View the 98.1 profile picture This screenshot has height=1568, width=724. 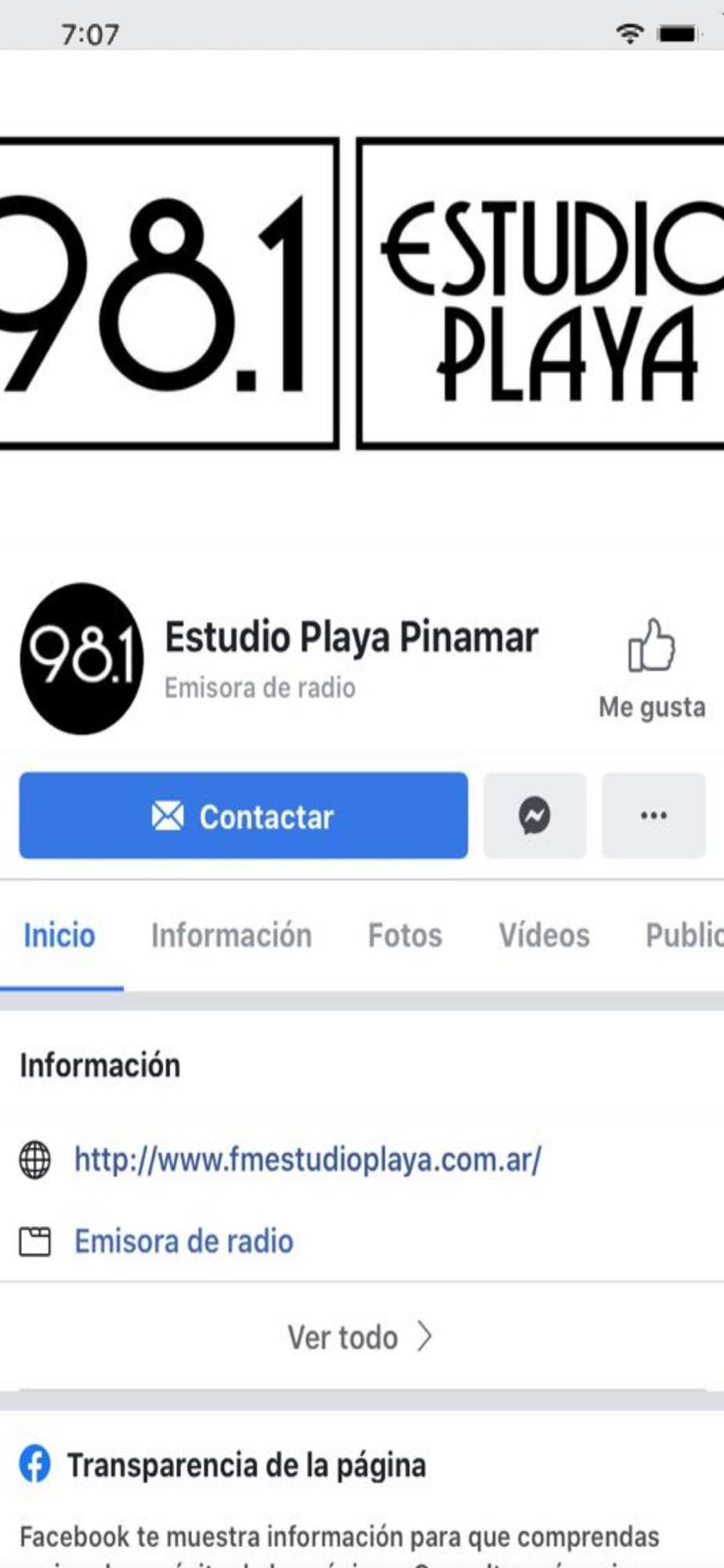[81, 659]
